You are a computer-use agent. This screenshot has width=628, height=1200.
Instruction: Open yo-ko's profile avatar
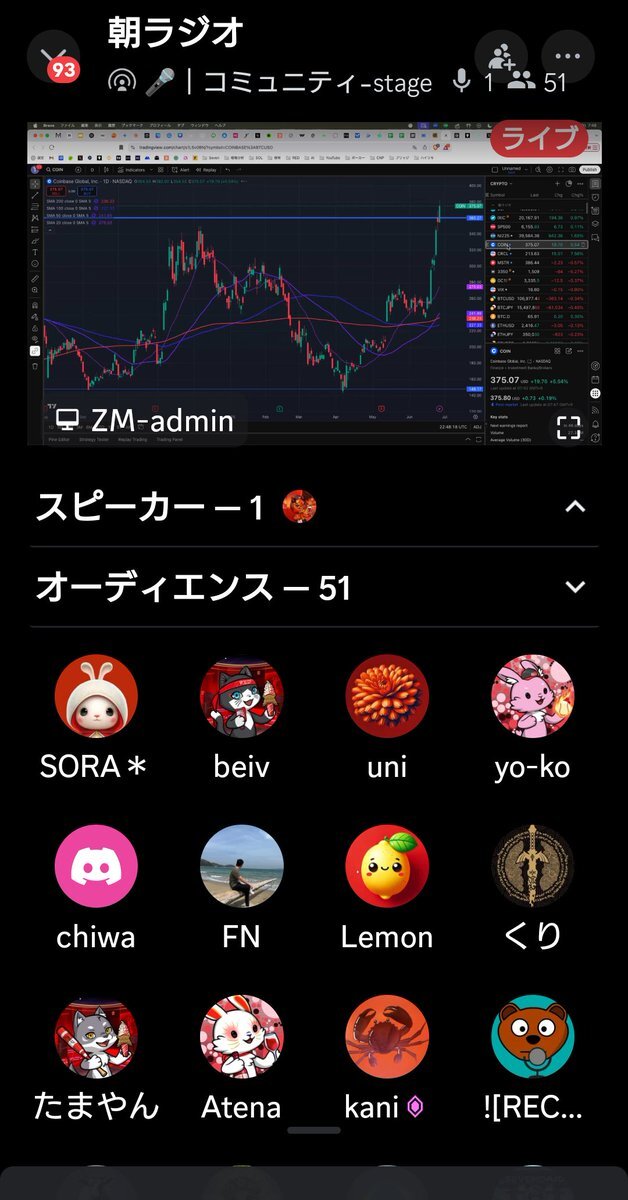tap(533, 696)
